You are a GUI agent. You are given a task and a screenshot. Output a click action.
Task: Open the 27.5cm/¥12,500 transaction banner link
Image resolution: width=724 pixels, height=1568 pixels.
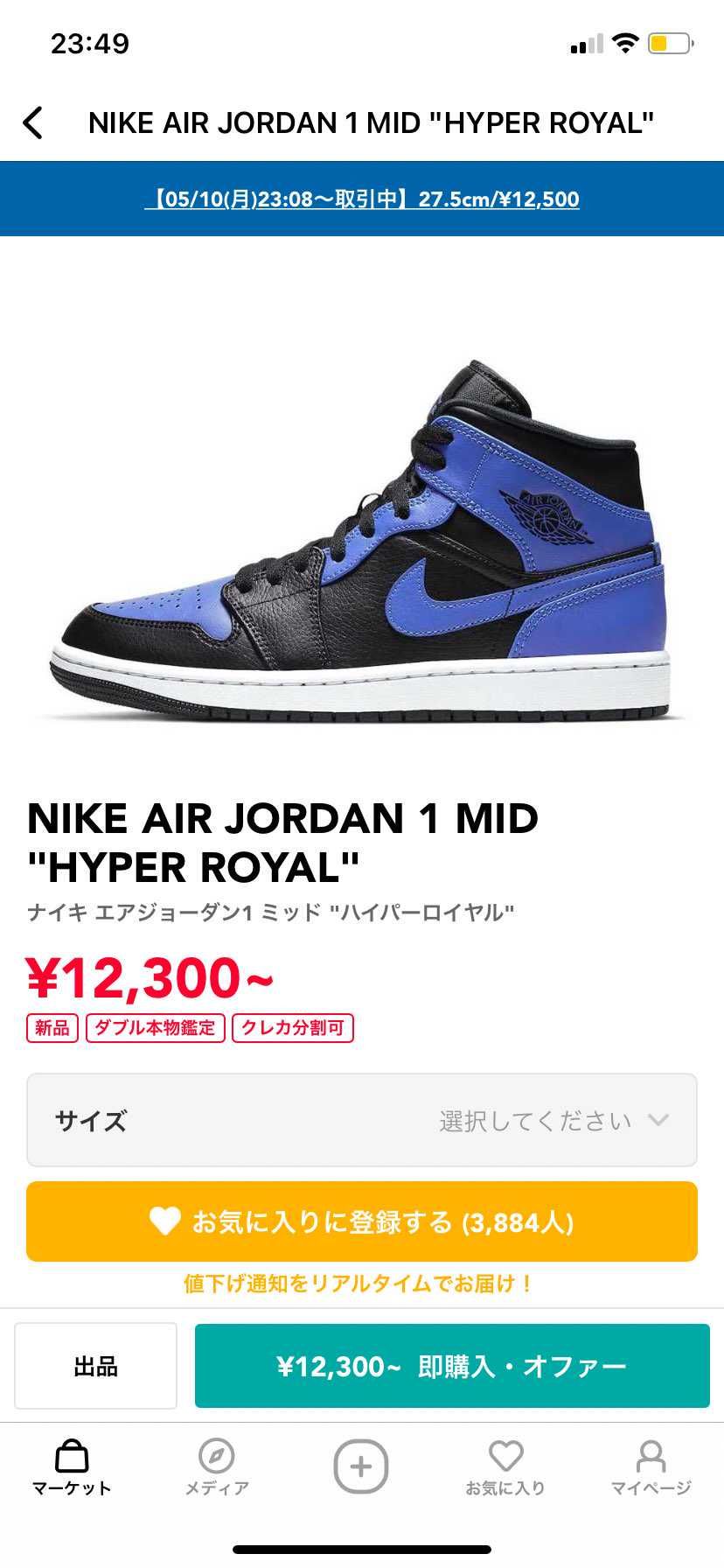coord(362,199)
